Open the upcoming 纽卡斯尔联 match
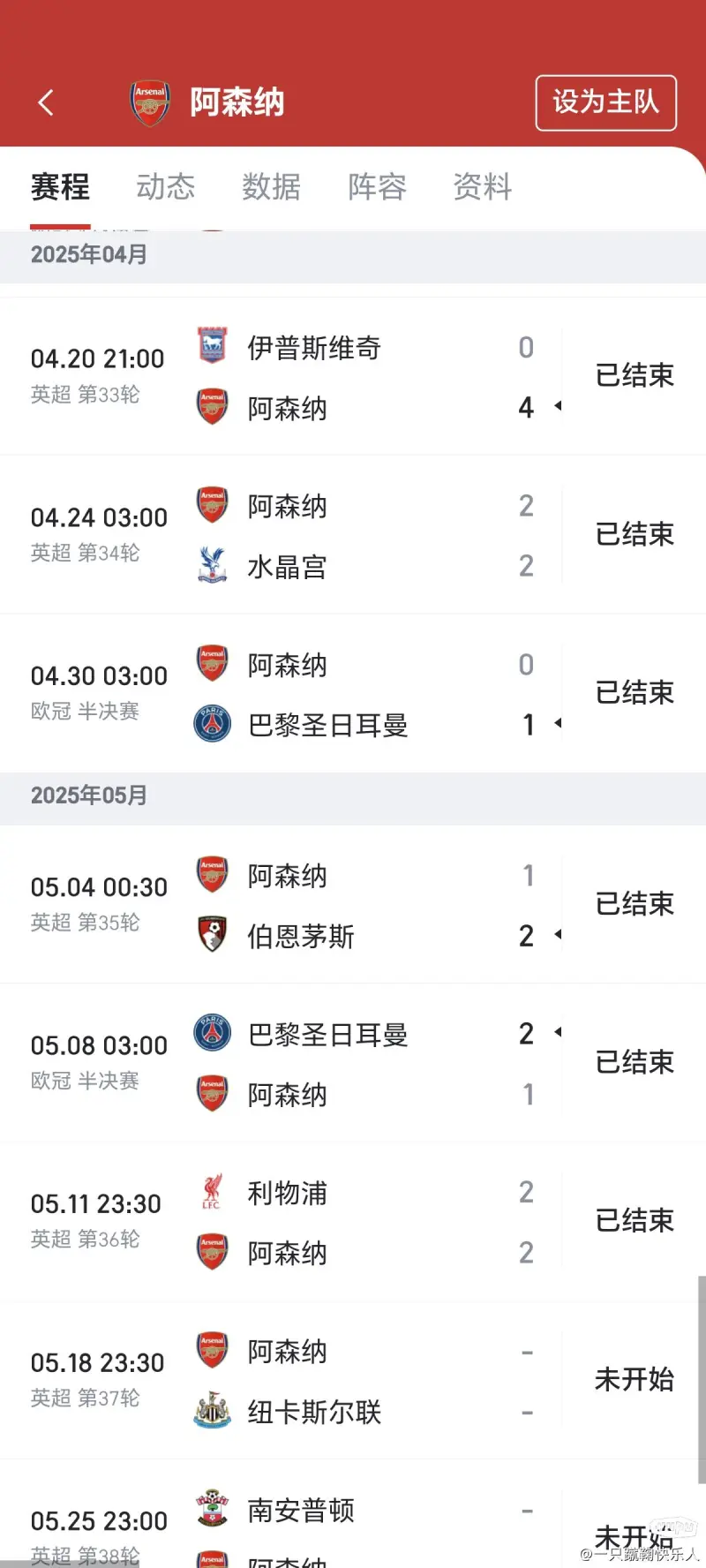This screenshot has width=706, height=1568. click(353, 1381)
